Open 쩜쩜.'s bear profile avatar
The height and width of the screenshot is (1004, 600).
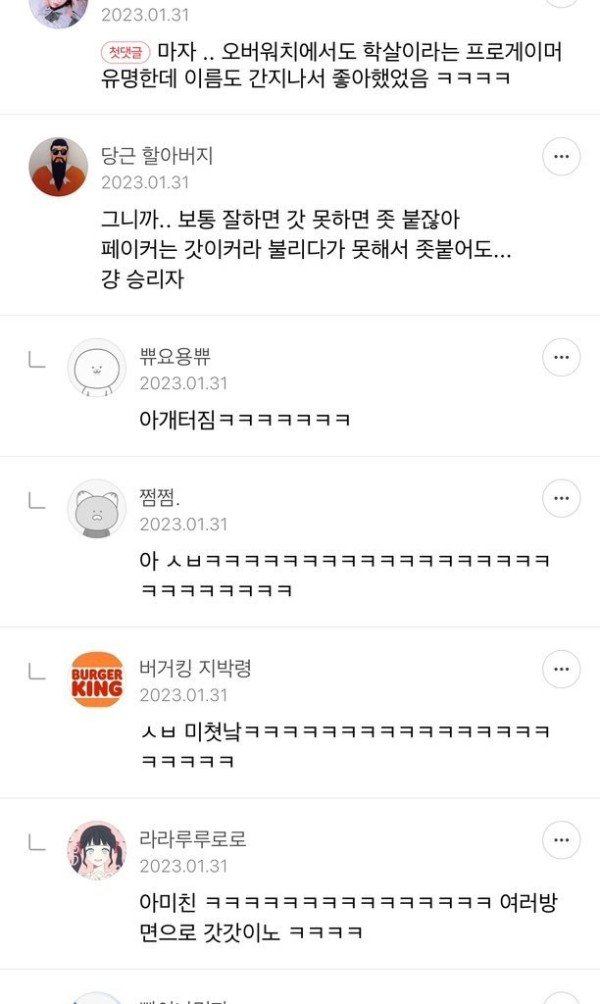pyautogui.click(x=96, y=509)
